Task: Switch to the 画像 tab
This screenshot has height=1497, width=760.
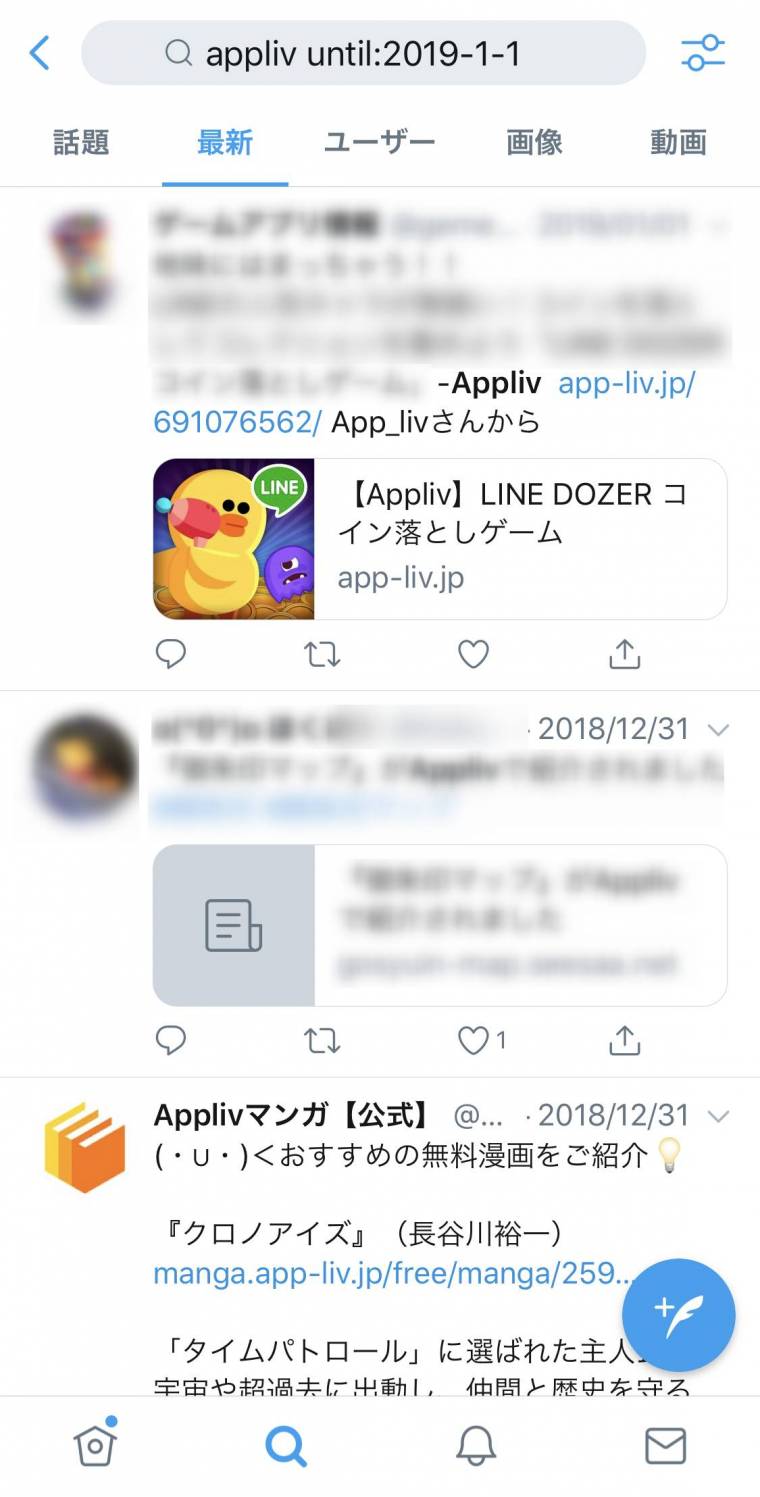Action: coord(535,143)
